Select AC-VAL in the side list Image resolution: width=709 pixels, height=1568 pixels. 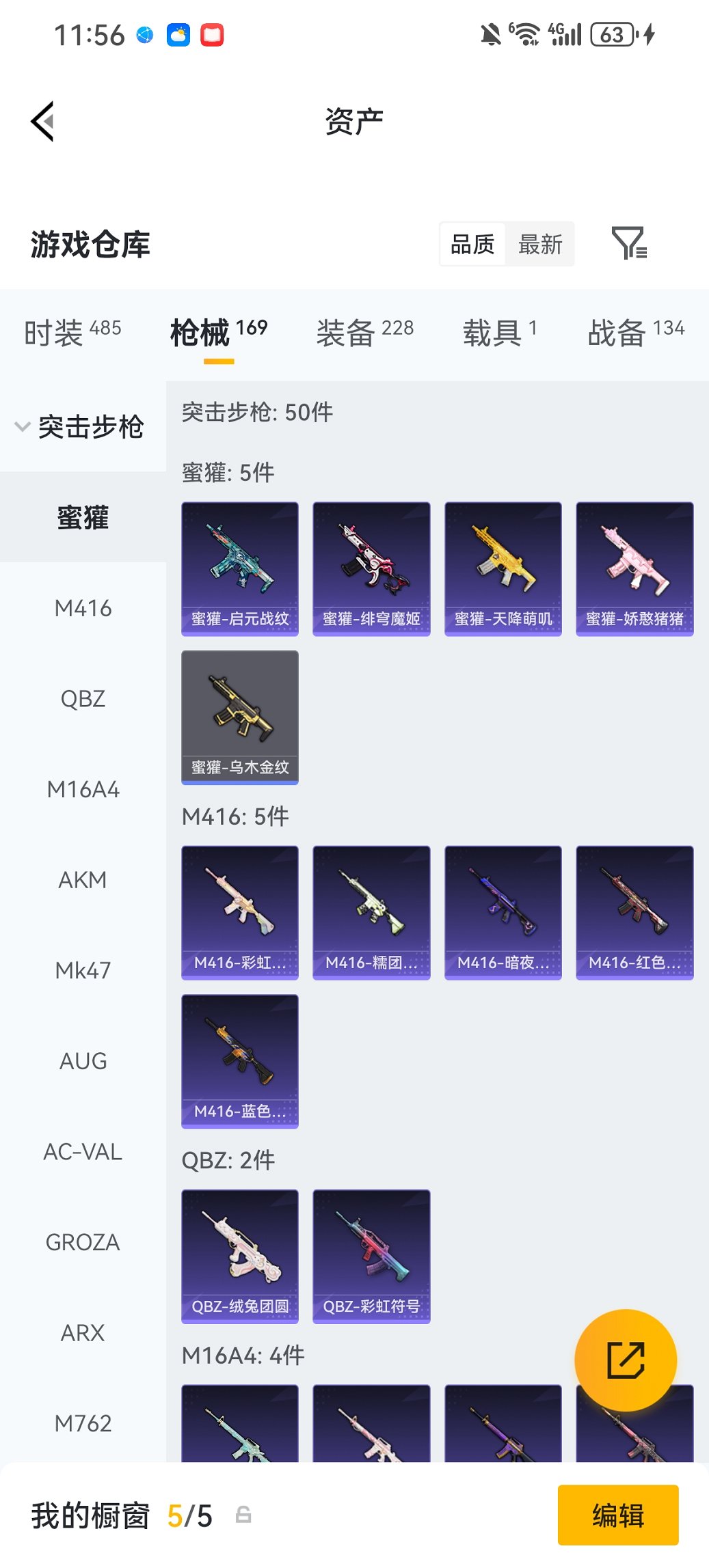pyautogui.click(x=83, y=1152)
